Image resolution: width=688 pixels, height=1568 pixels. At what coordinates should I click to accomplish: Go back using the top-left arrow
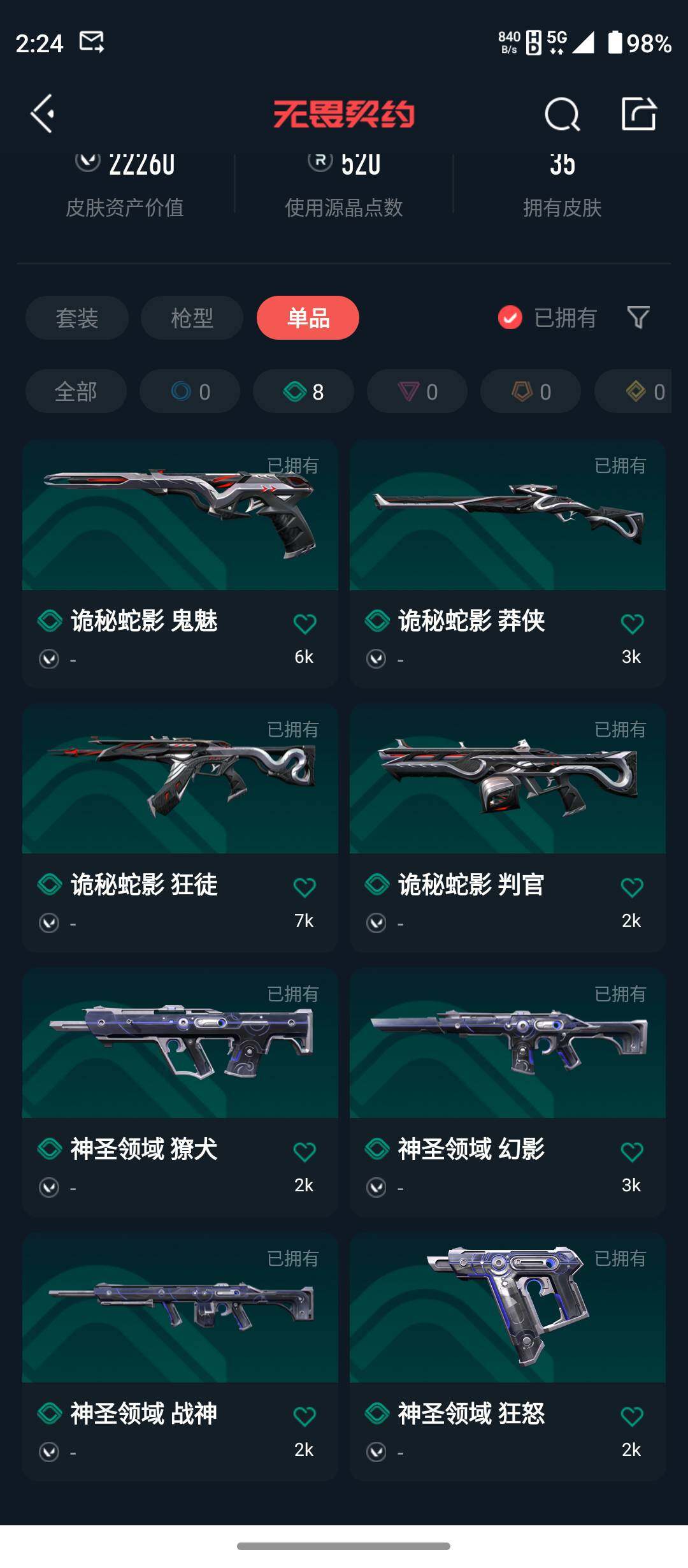(43, 114)
